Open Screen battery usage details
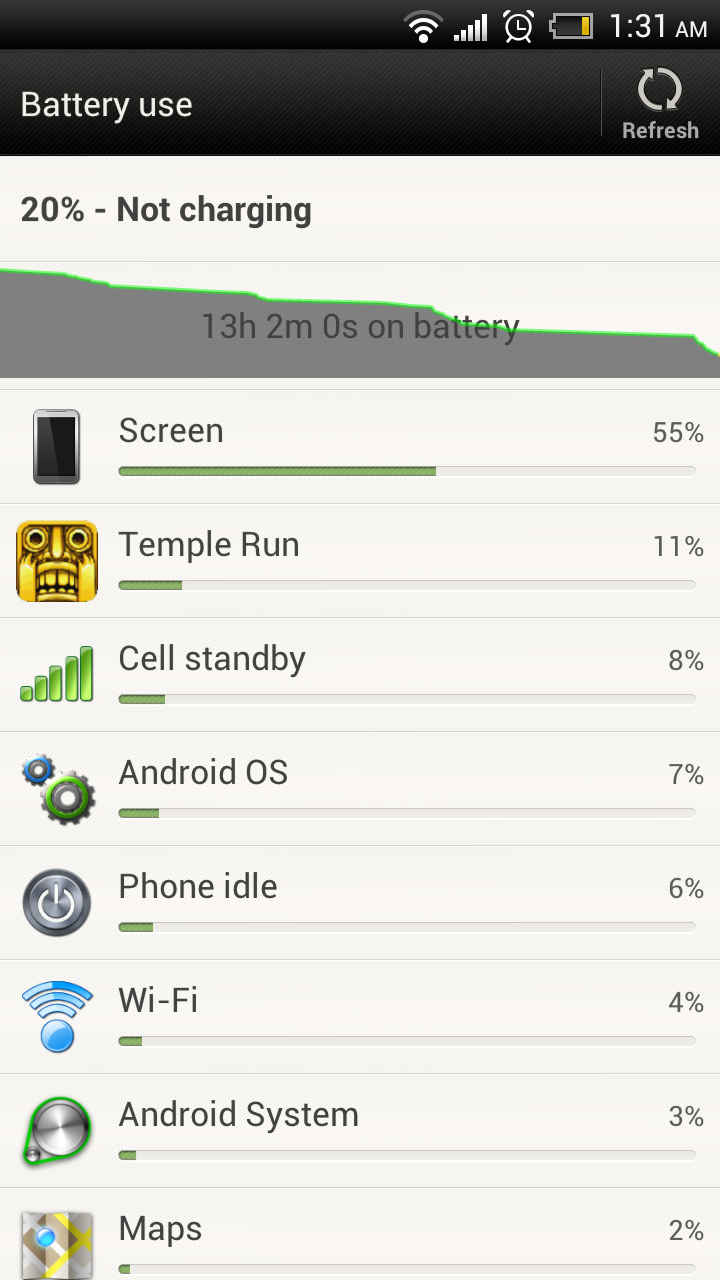The height and width of the screenshot is (1280, 720). (x=360, y=446)
